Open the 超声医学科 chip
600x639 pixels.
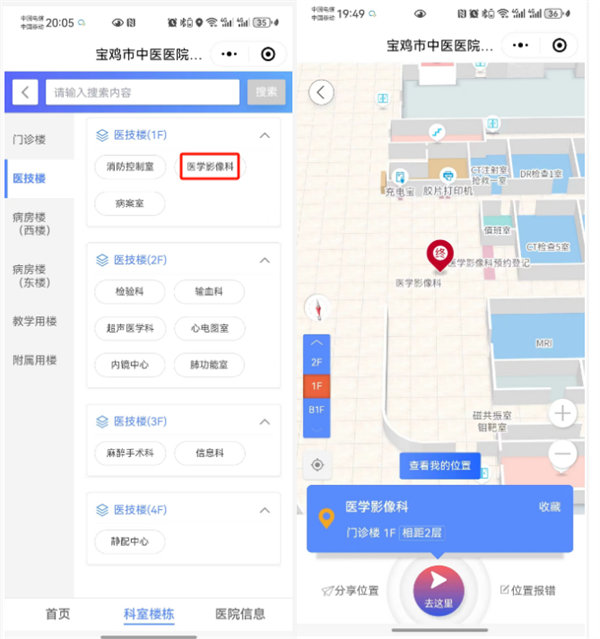(x=130, y=328)
